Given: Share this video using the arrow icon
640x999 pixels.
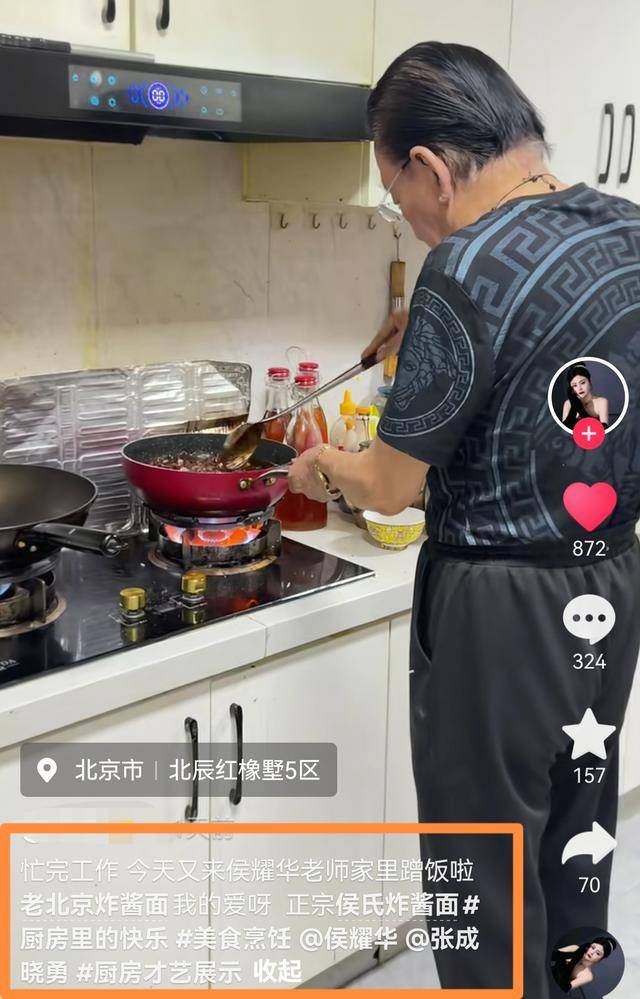Looking at the screenshot, I should click(x=589, y=846).
